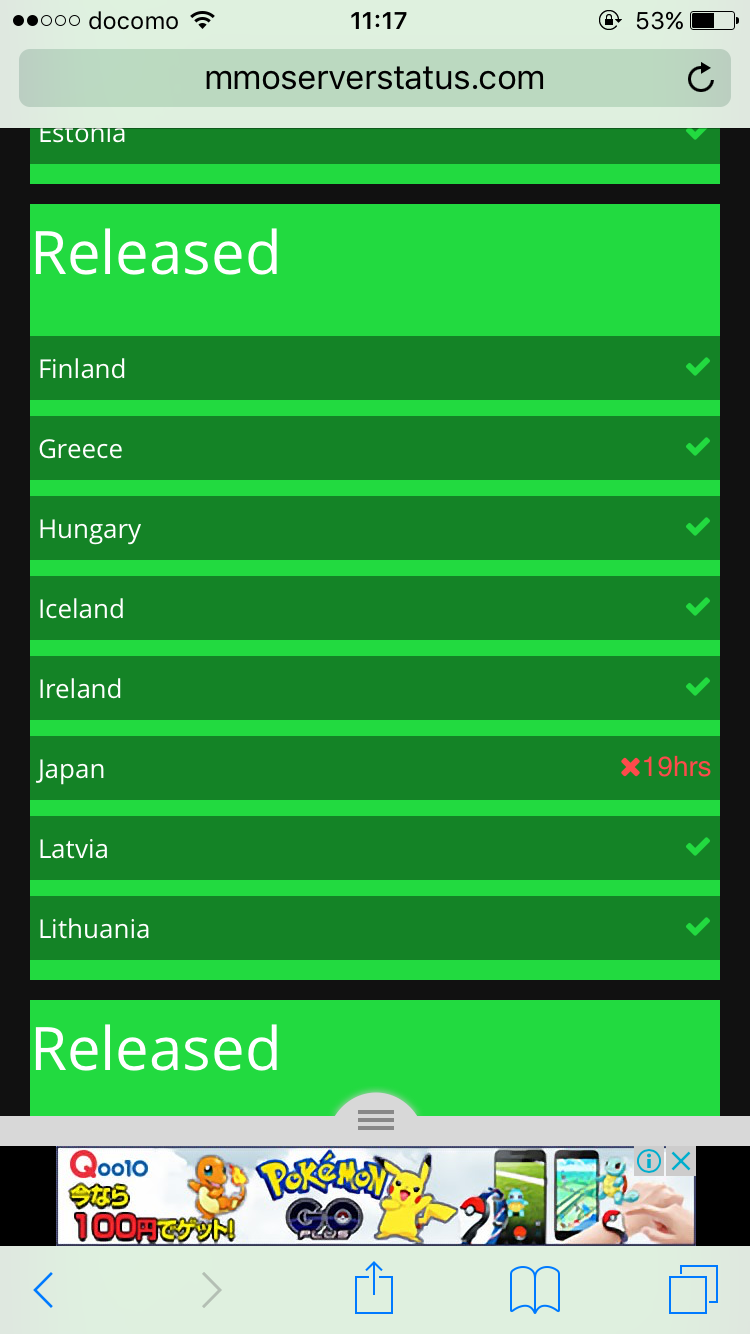
Task: Close the Qoo10 banner ad
Action: (x=680, y=1161)
